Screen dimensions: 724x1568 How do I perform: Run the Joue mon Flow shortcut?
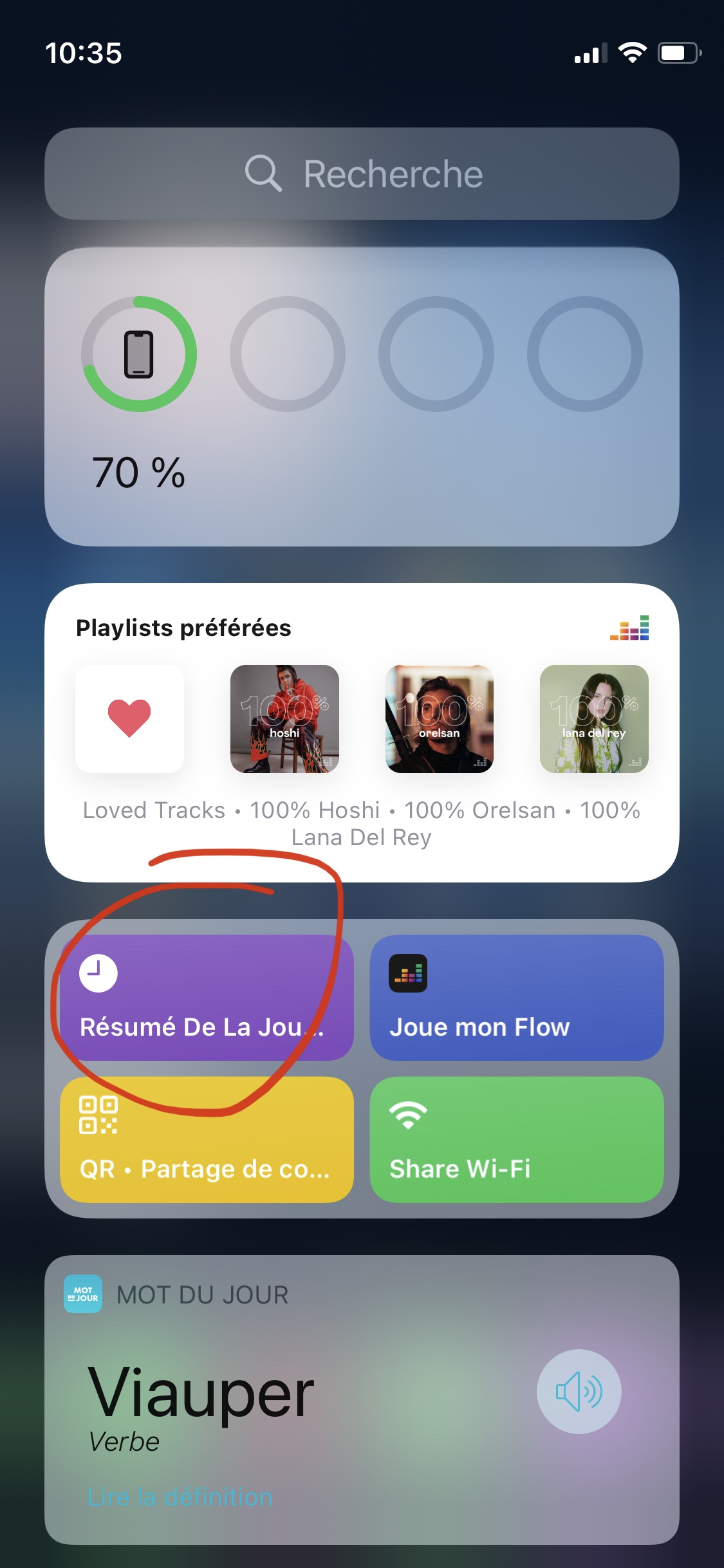click(517, 998)
